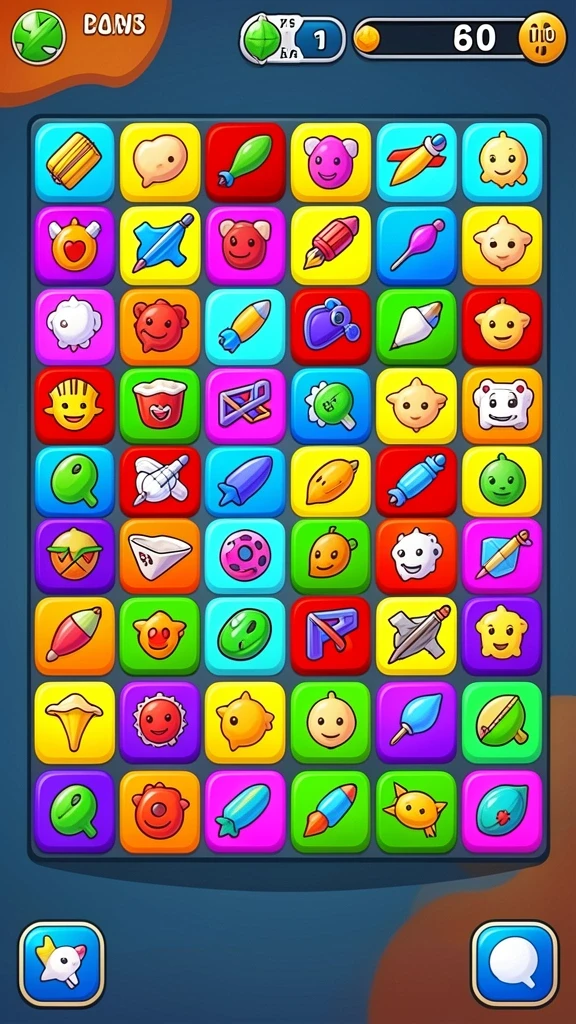Image resolution: width=576 pixels, height=1024 pixels.
Task: Tap the green star button beside BONS
Action: tap(39, 37)
